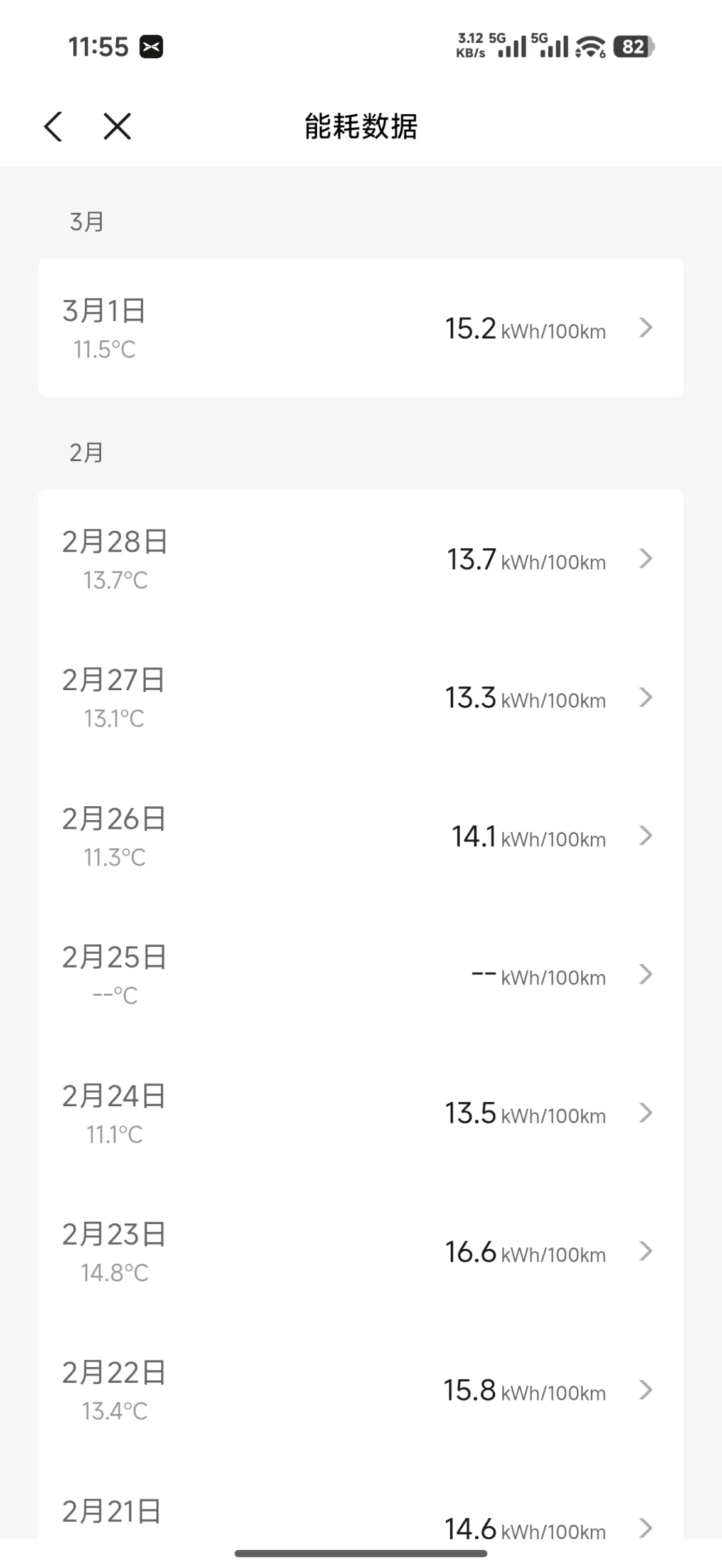Open the 2月28日 energy record

pyautogui.click(x=360, y=559)
